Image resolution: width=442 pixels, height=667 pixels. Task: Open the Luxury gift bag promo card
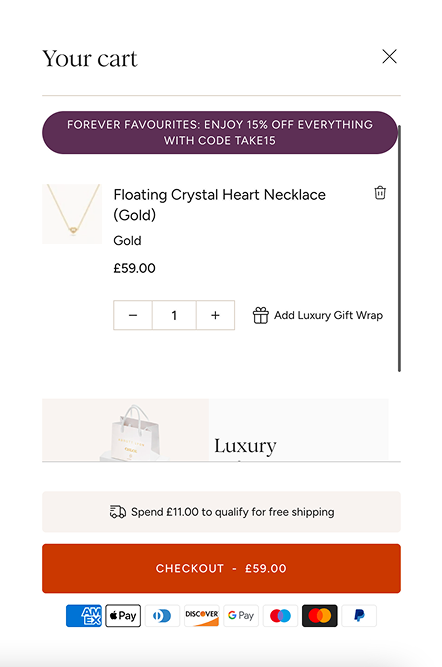pyautogui.click(x=215, y=430)
